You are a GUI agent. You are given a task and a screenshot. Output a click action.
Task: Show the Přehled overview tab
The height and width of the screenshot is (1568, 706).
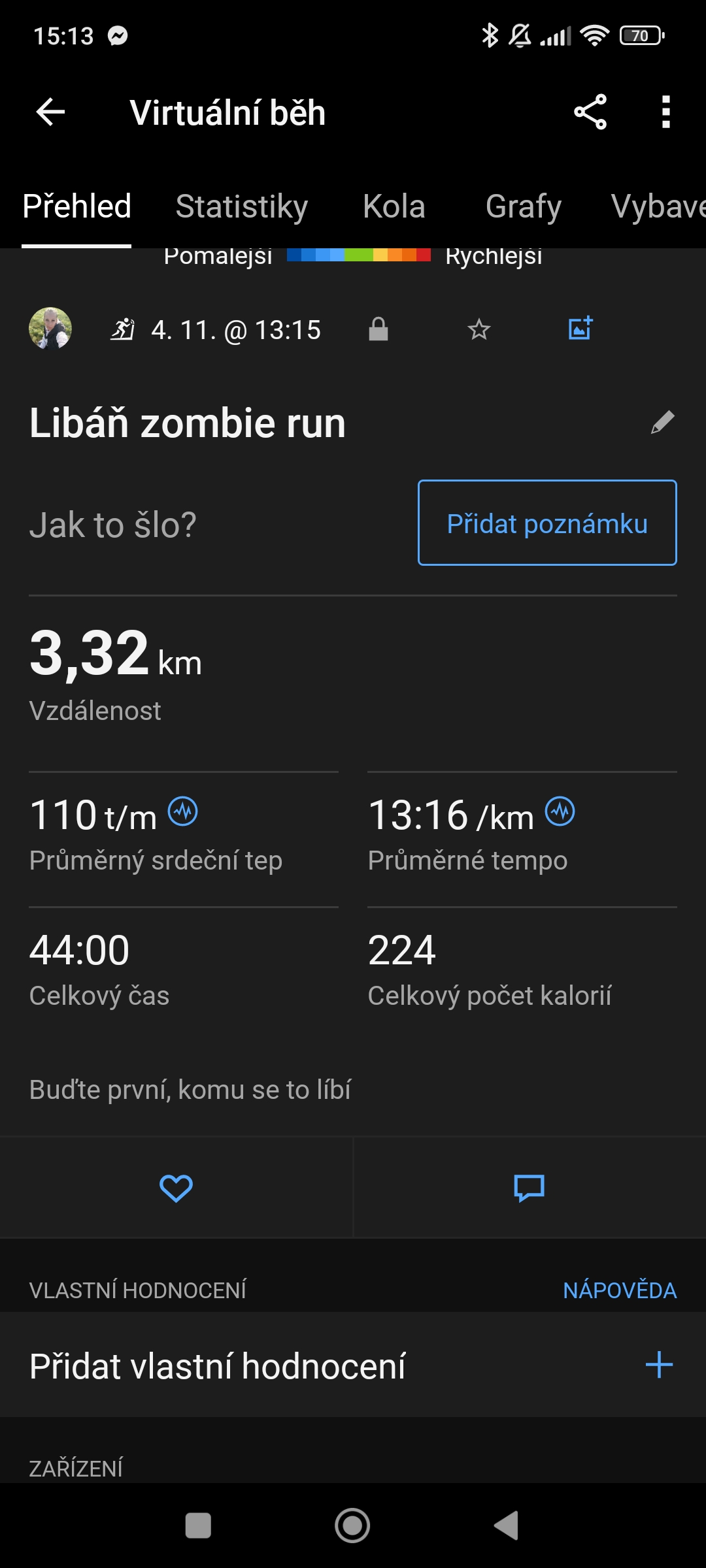coord(77,206)
